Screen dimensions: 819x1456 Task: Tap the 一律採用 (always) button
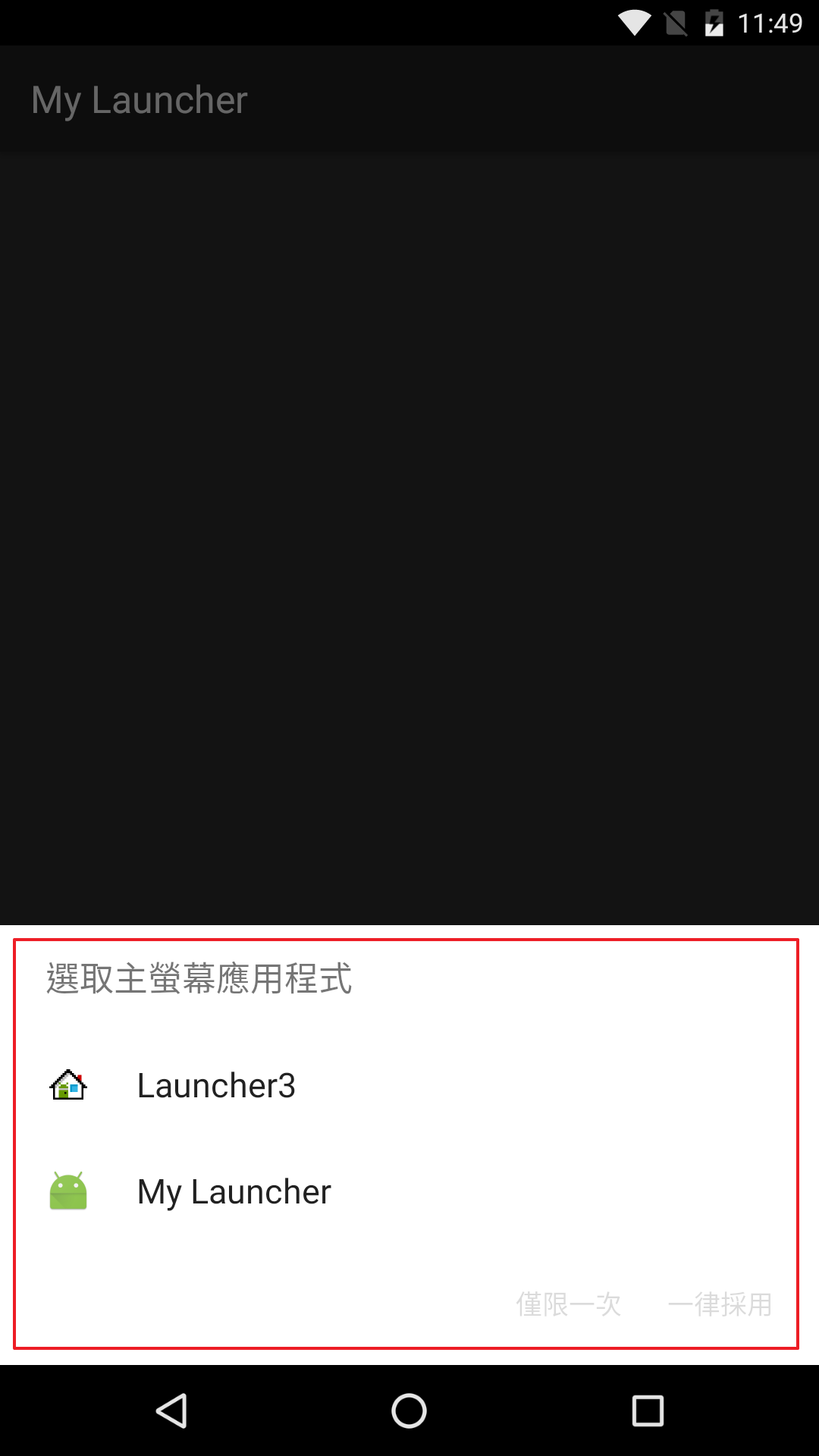720,1304
